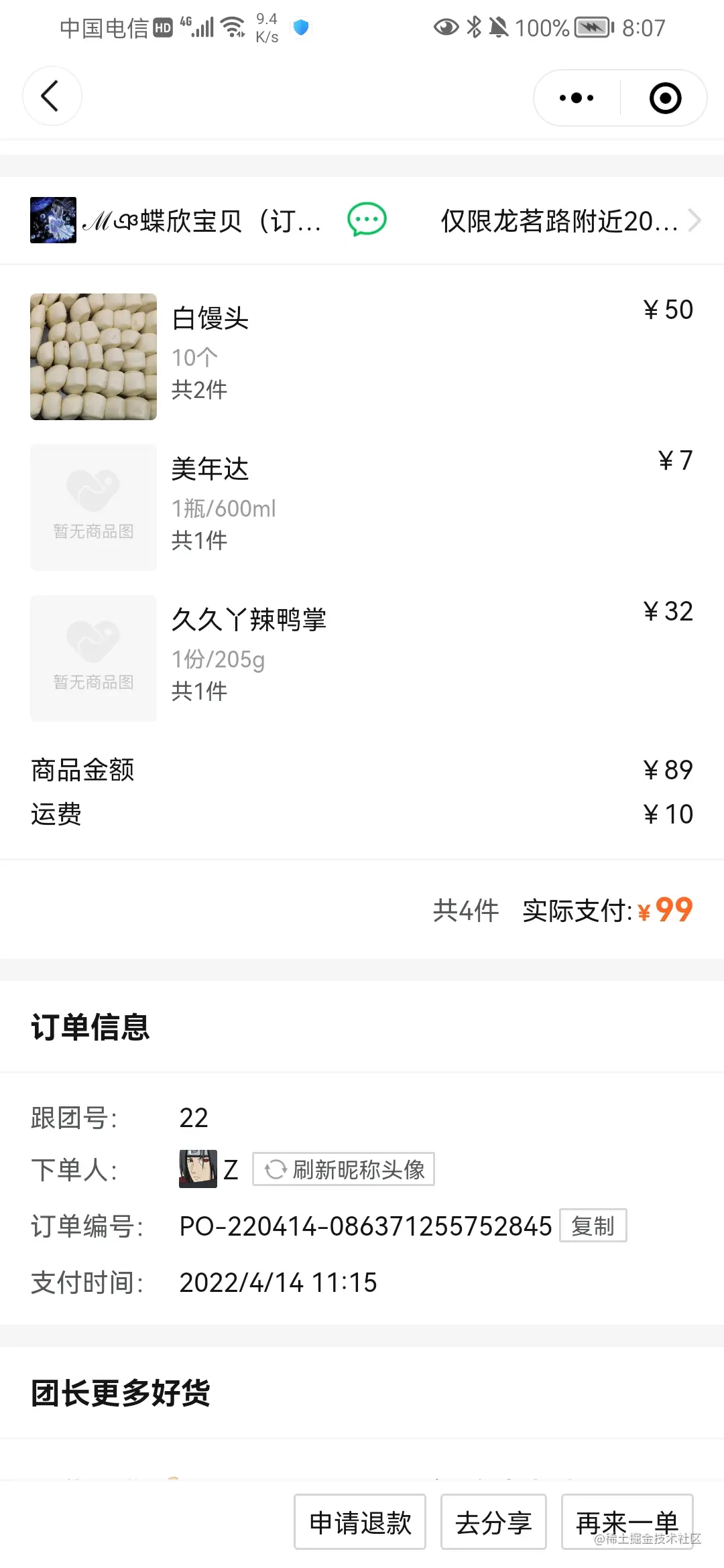Tap 刷新昵称头像 to refresh the nickname
This screenshot has height=1568, width=724.
[344, 1169]
